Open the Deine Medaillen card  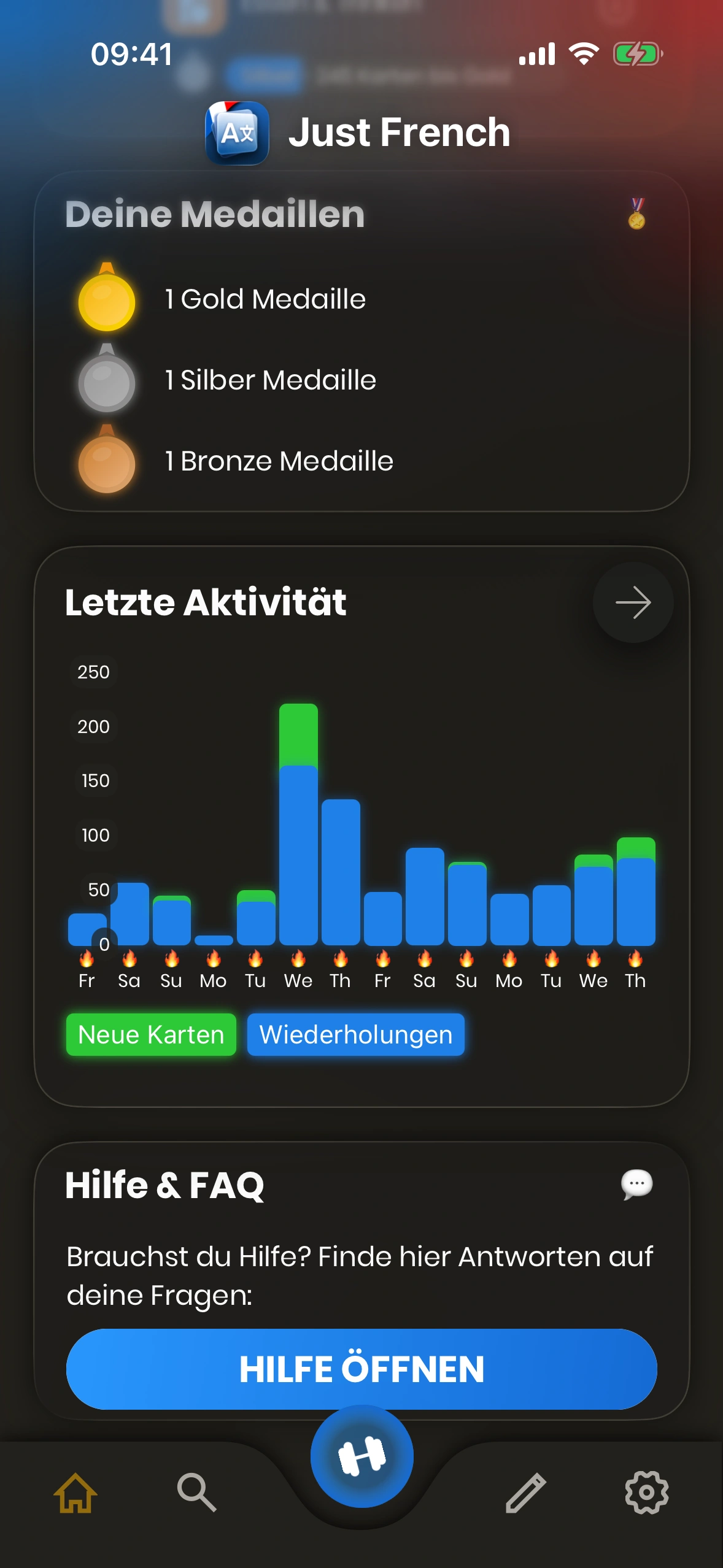click(361, 341)
